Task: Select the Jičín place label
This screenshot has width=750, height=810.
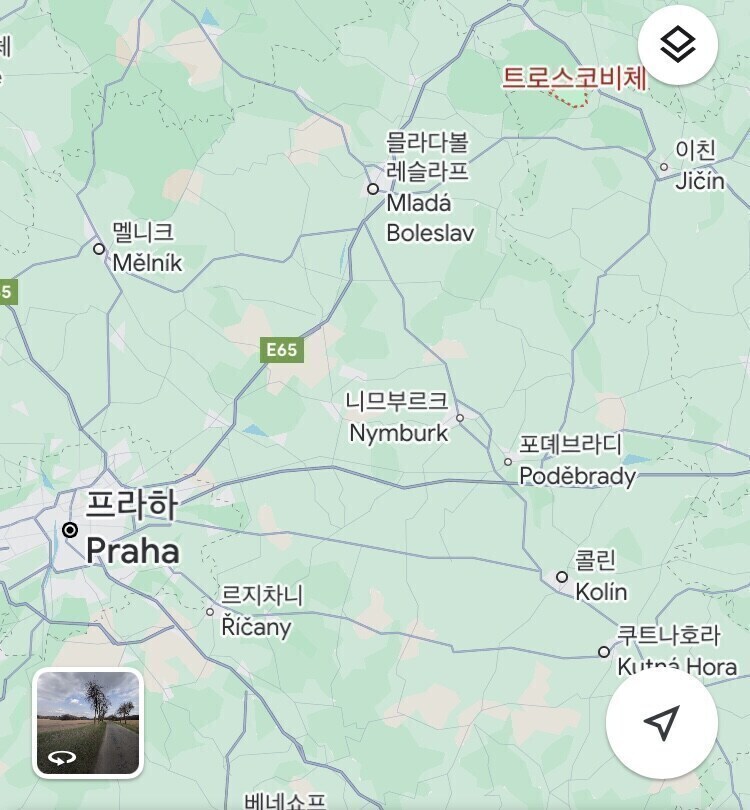Action: [x=699, y=181]
